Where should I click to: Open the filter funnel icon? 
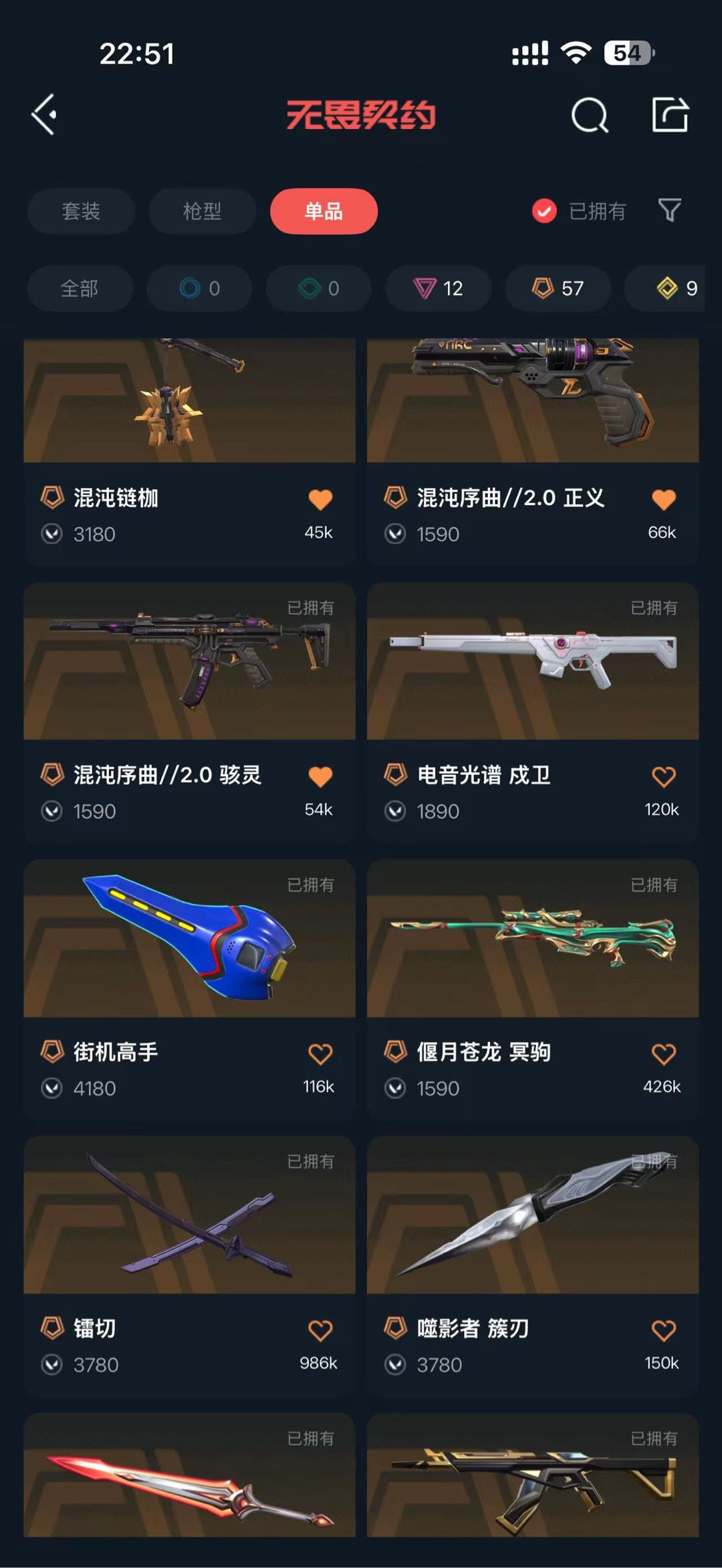669,210
